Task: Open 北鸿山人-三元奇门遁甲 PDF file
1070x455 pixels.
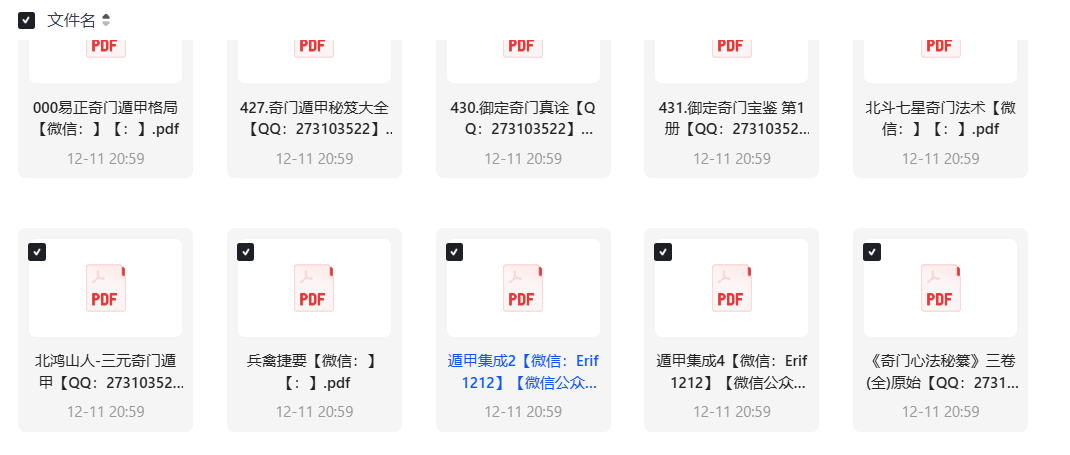Action: pos(105,287)
